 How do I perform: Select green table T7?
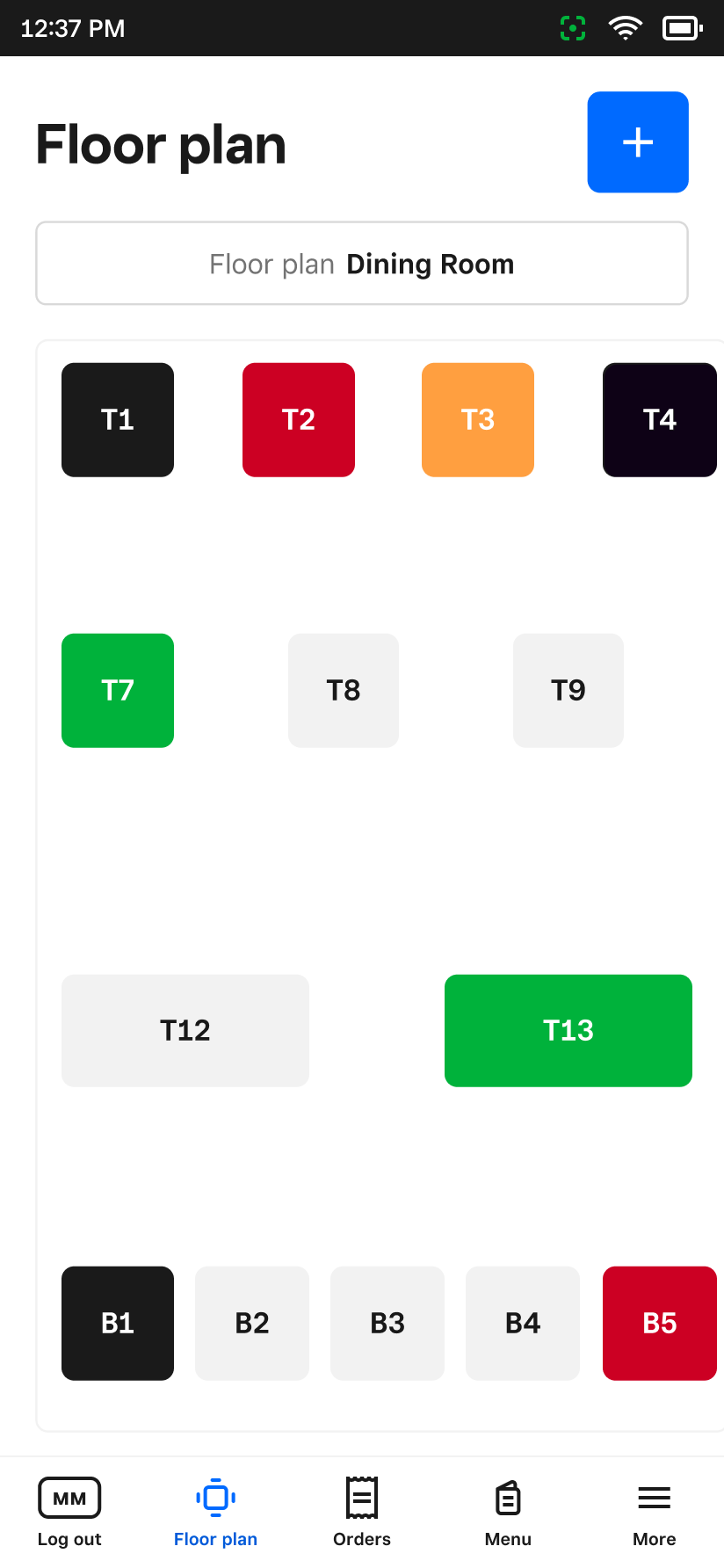(x=118, y=691)
